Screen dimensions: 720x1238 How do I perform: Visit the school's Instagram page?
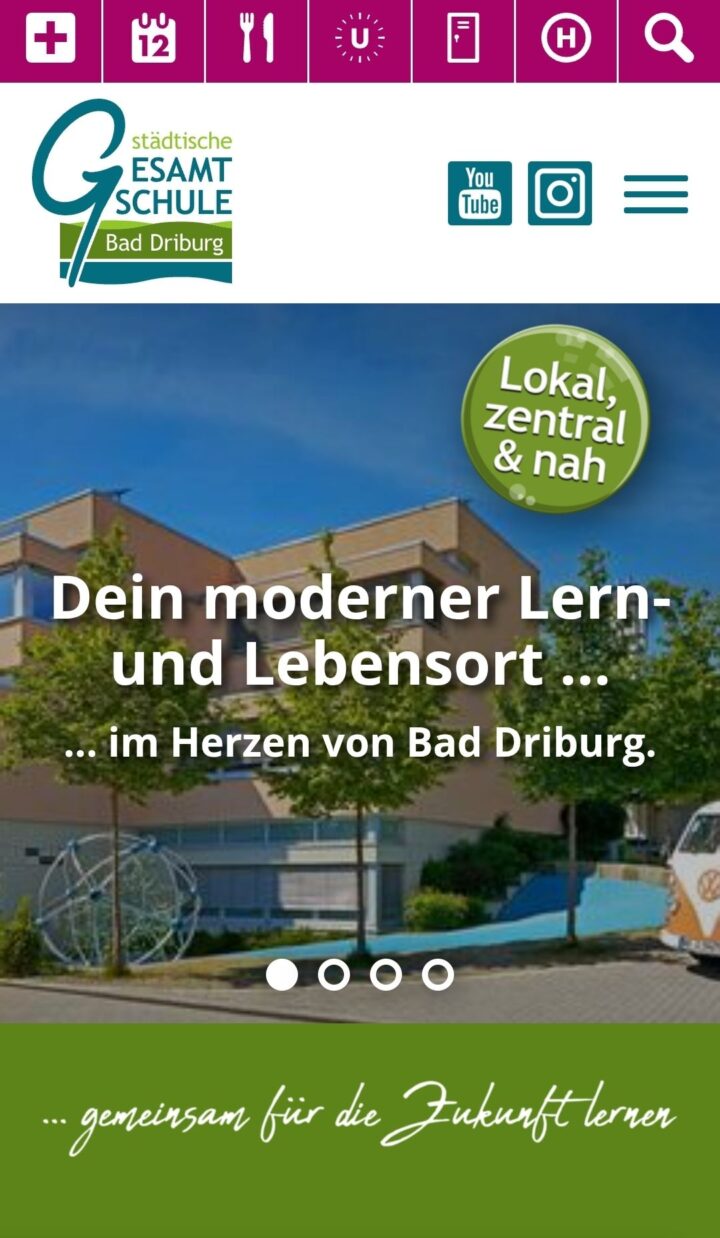[560, 193]
